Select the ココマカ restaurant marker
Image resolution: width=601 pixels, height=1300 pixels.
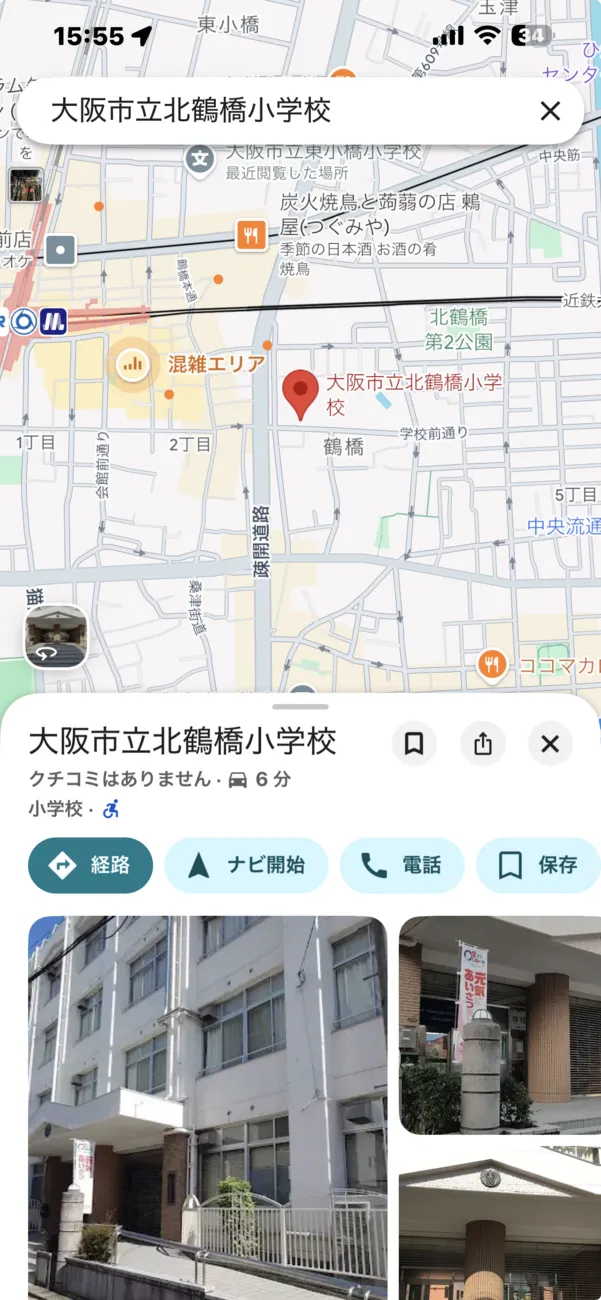[x=491, y=664]
